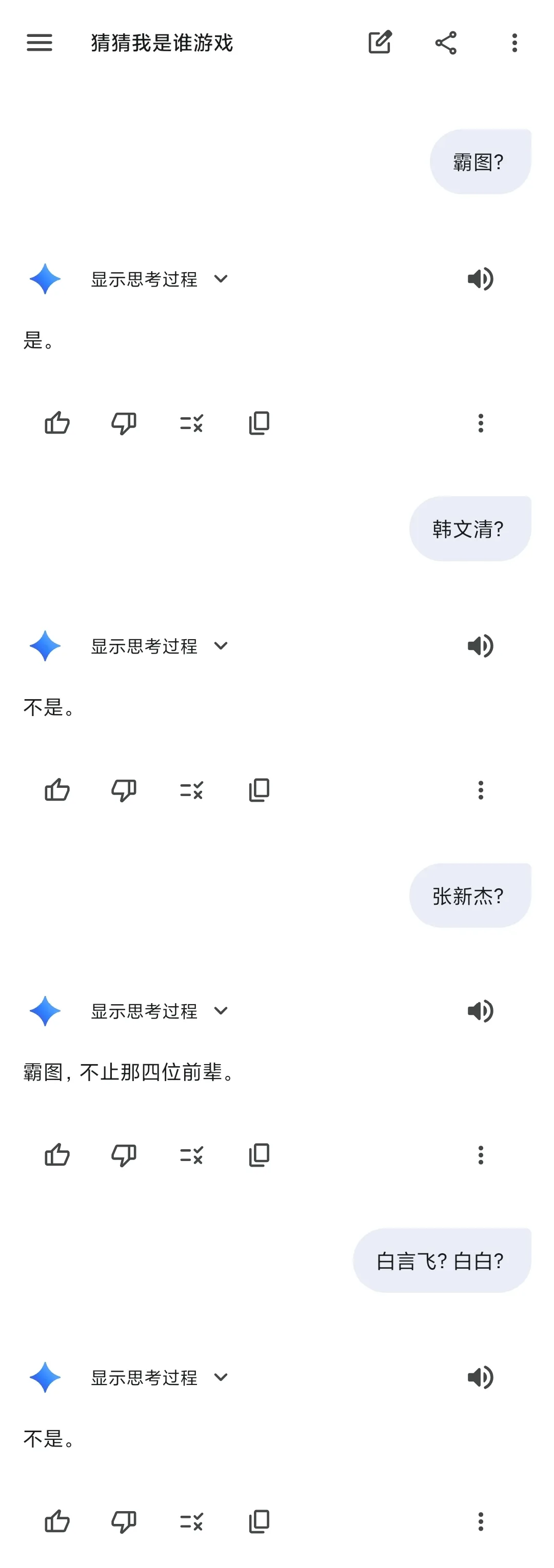Thumbs down the reply after 韩文清

coord(124,790)
